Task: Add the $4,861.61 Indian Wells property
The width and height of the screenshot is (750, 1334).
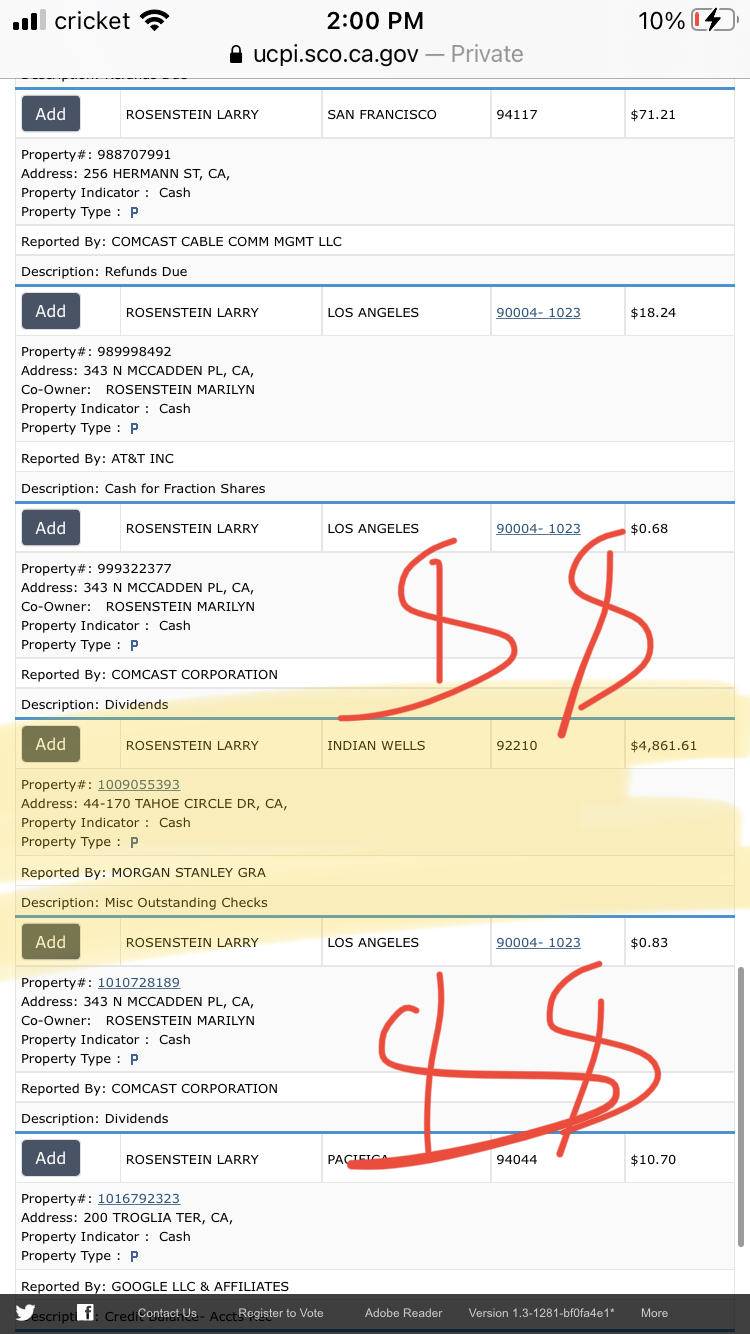Action: (51, 744)
